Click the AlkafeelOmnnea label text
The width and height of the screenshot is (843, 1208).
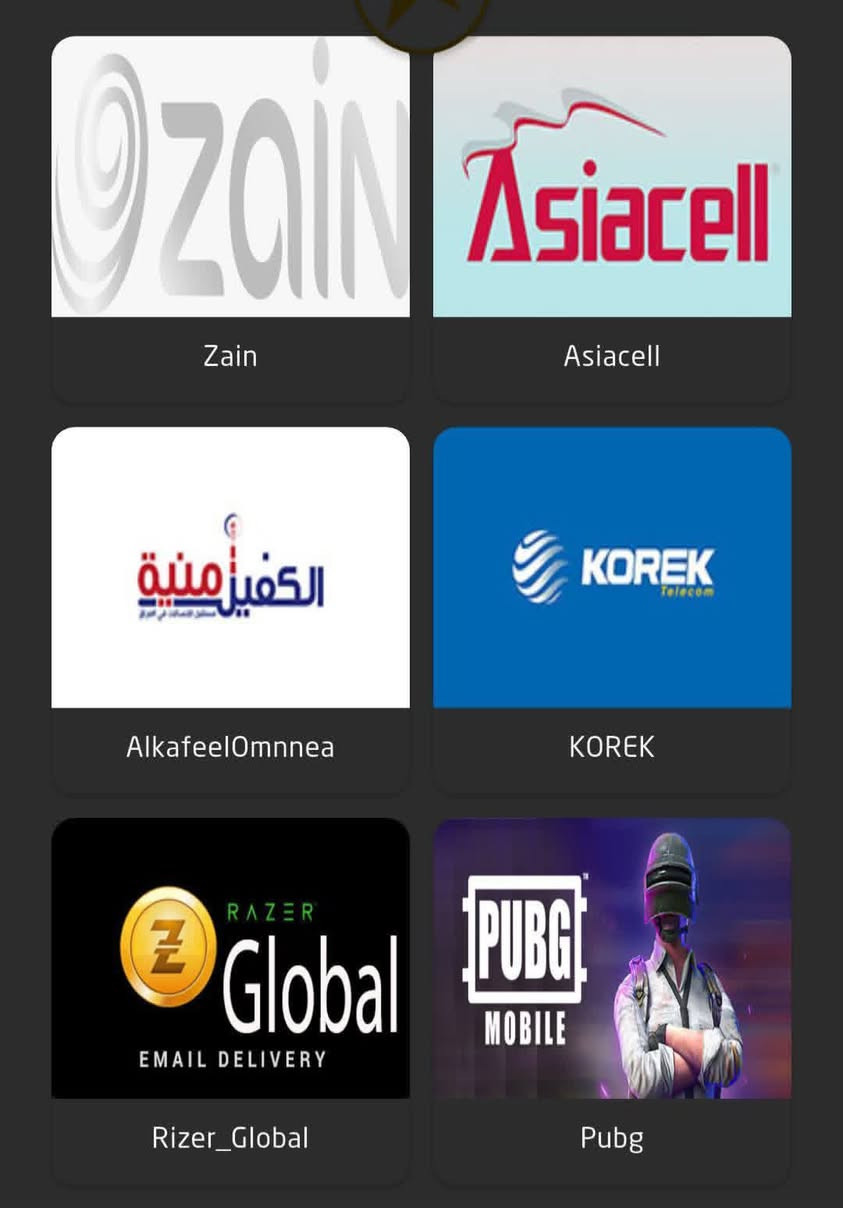coord(230,747)
